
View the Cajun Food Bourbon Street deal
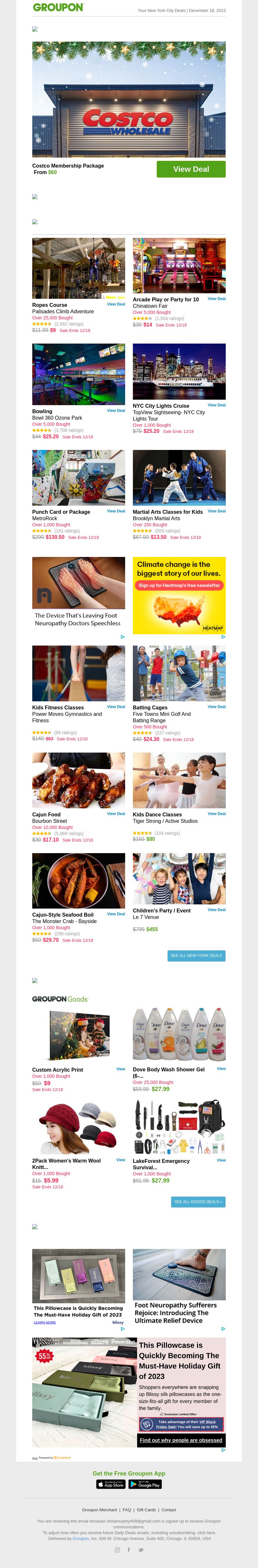115,814
